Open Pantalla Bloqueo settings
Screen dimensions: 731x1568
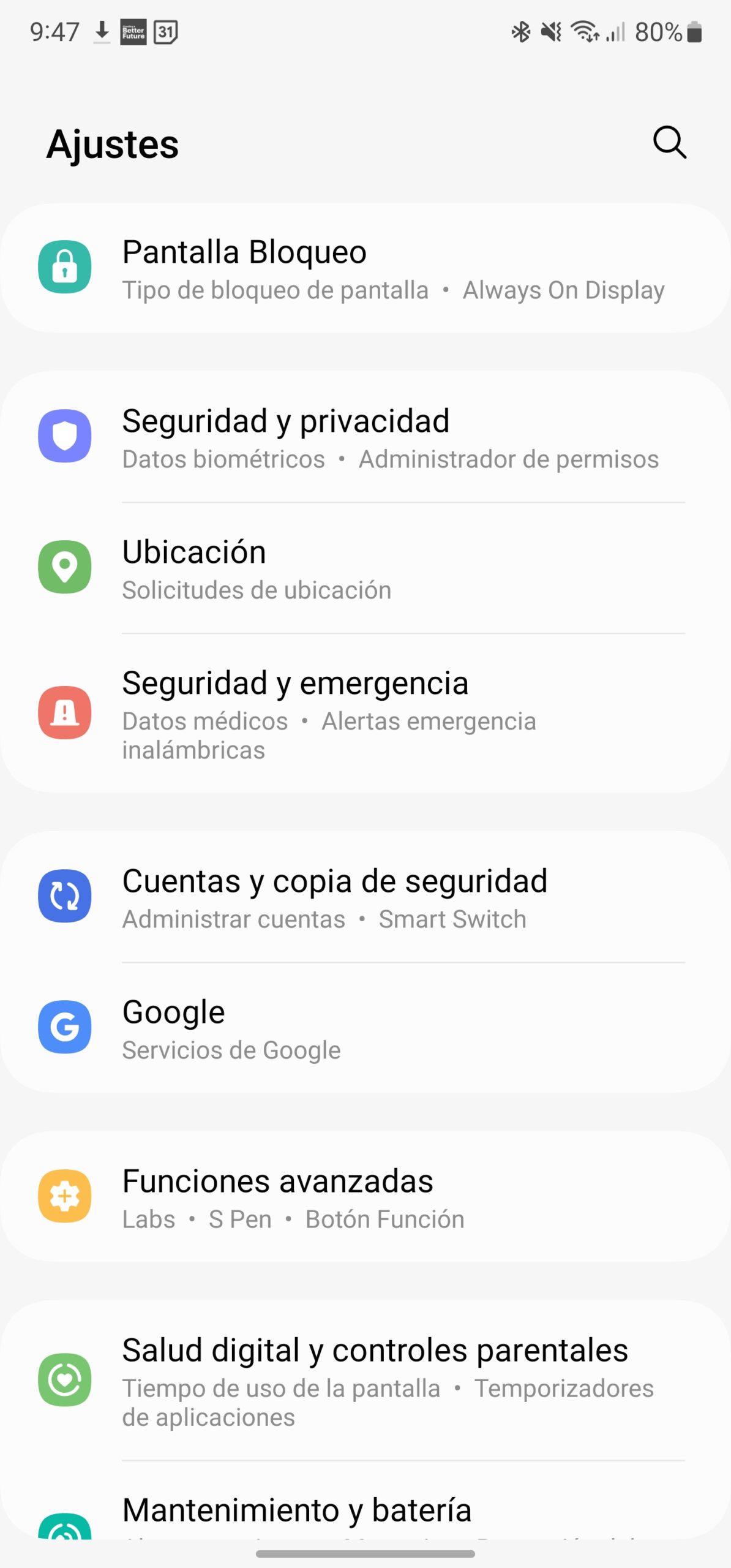click(365, 268)
